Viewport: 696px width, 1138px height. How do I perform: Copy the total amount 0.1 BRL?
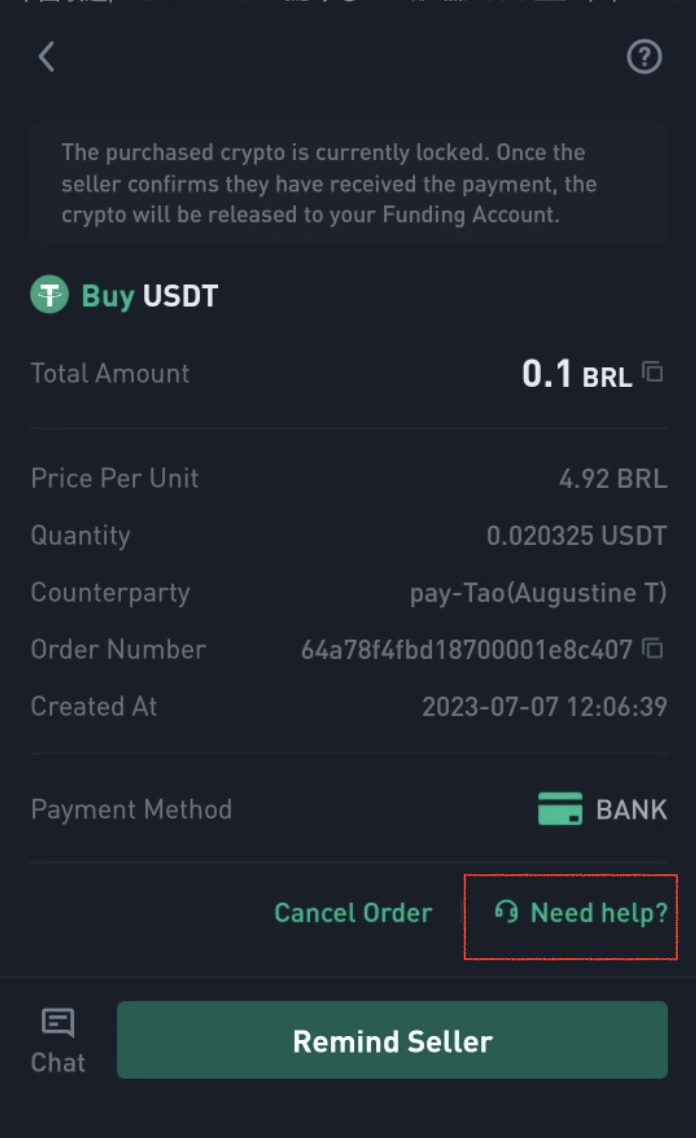click(653, 372)
